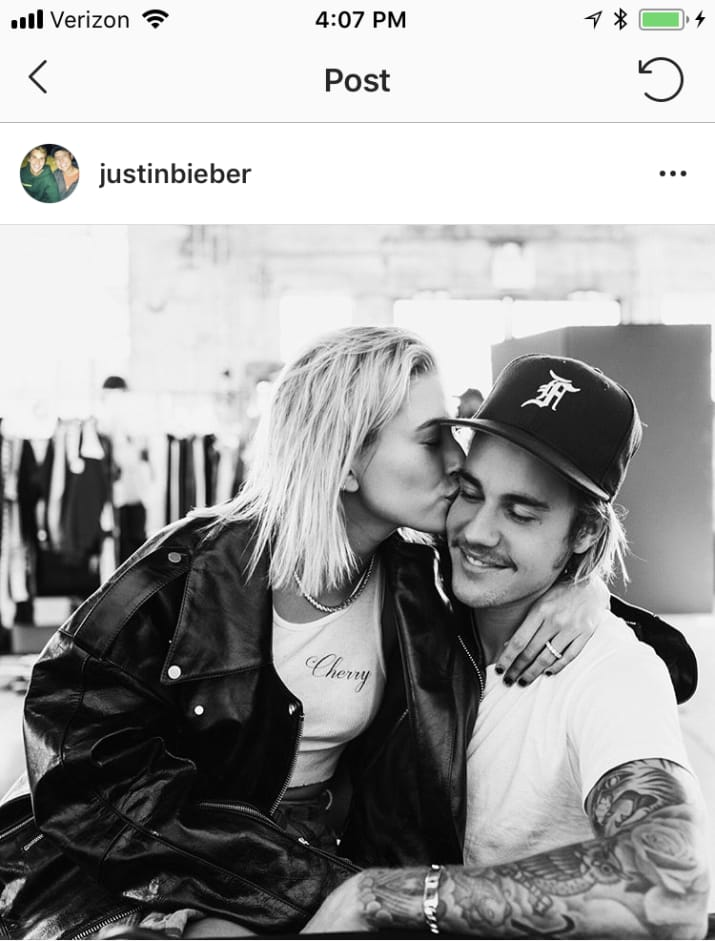The width and height of the screenshot is (715, 941).
Task: Tap the post photo
Action: coord(357,580)
